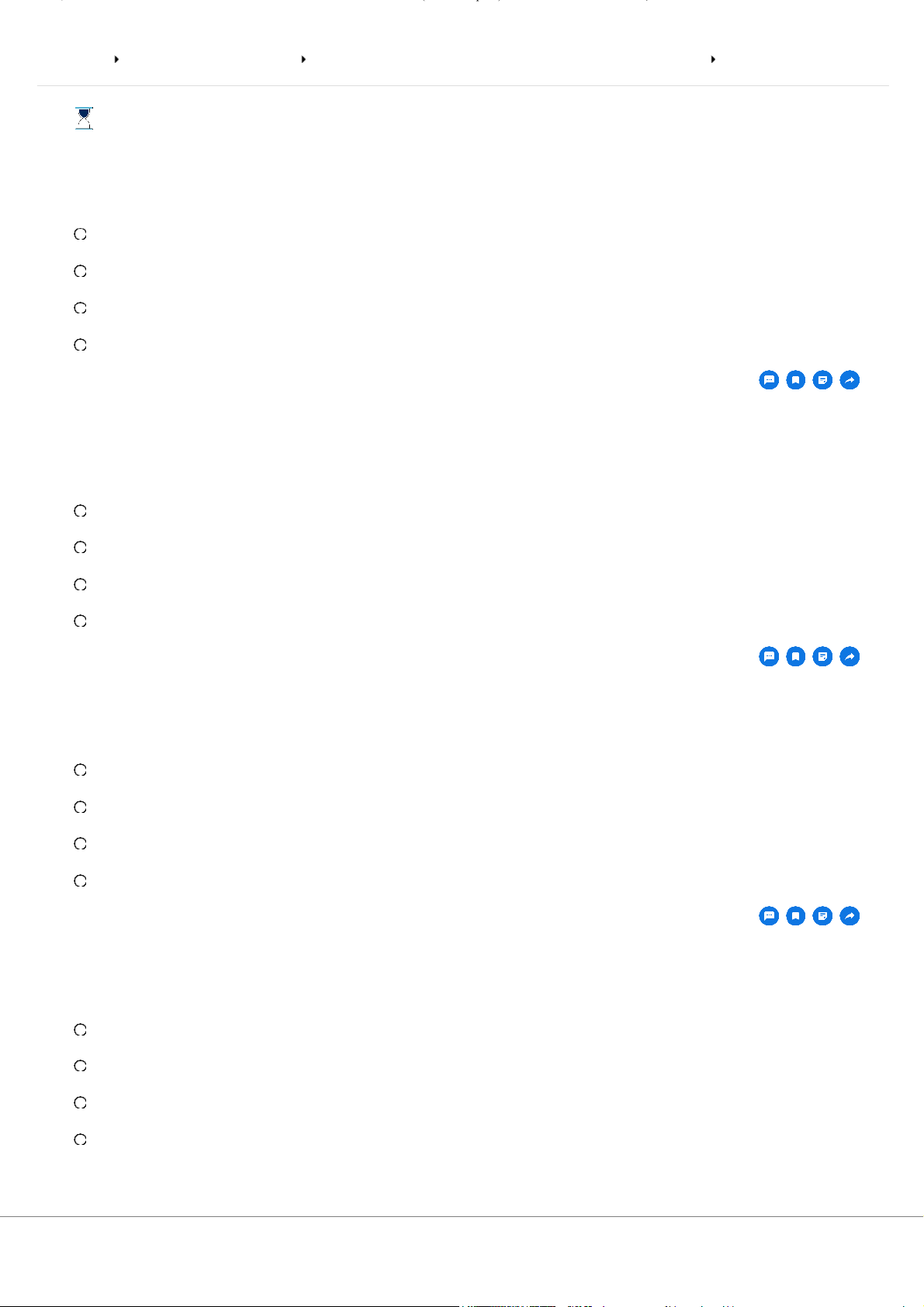Select the second answer option of question two
Screen dimensions: 924x1307
[80, 548]
